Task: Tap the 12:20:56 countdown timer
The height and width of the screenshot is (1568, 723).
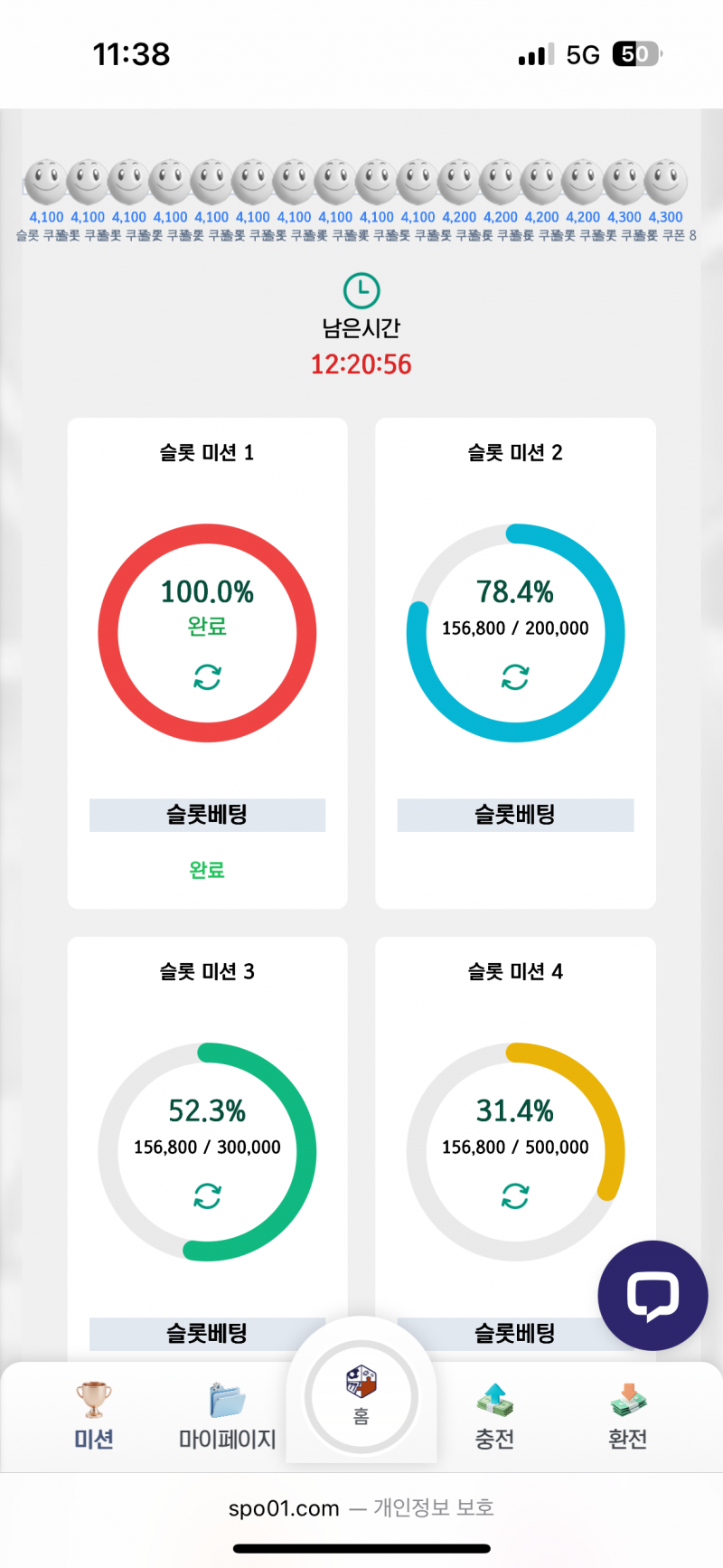Action: point(361,365)
